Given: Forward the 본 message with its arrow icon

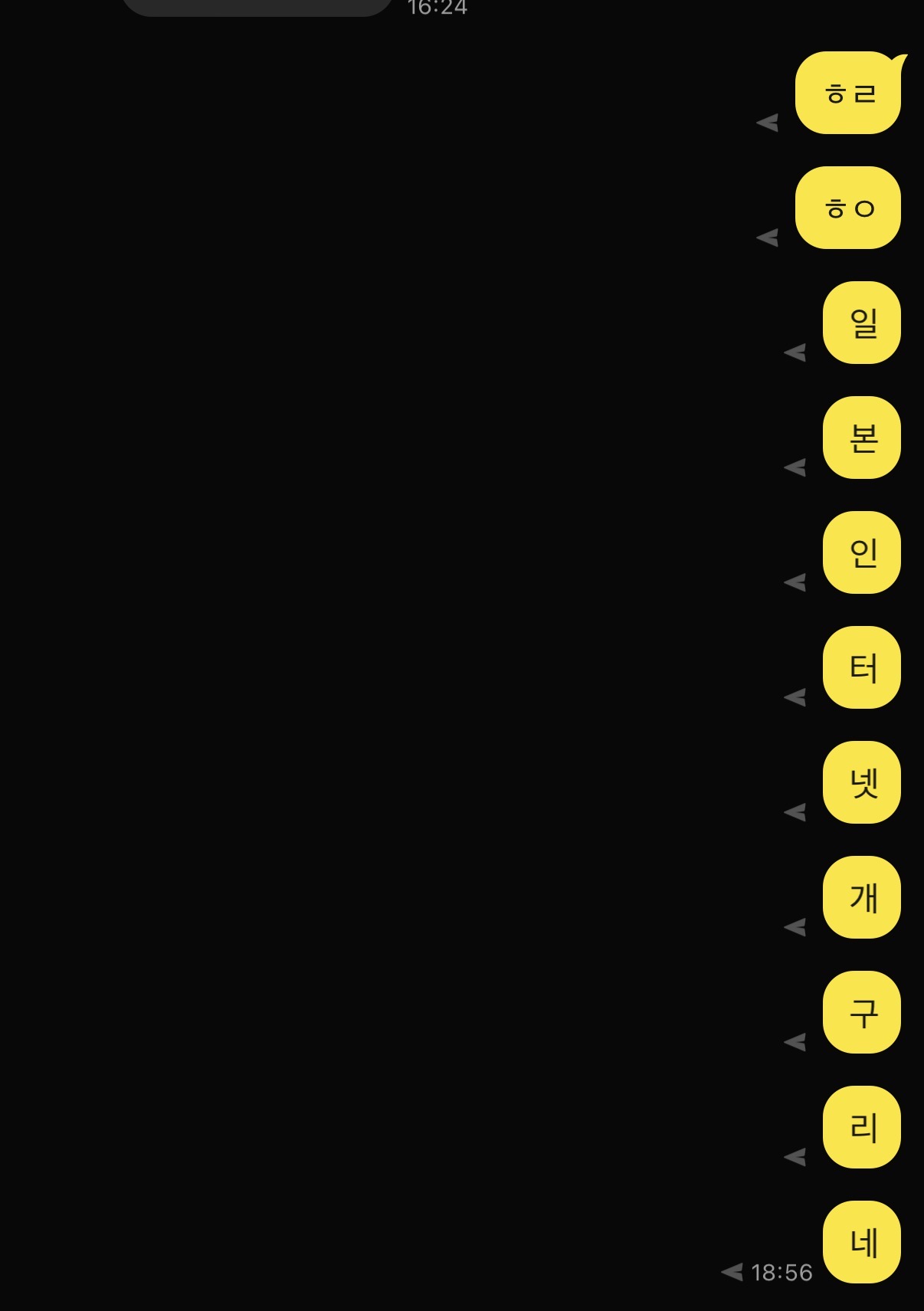Looking at the screenshot, I should (x=795, y=467).
